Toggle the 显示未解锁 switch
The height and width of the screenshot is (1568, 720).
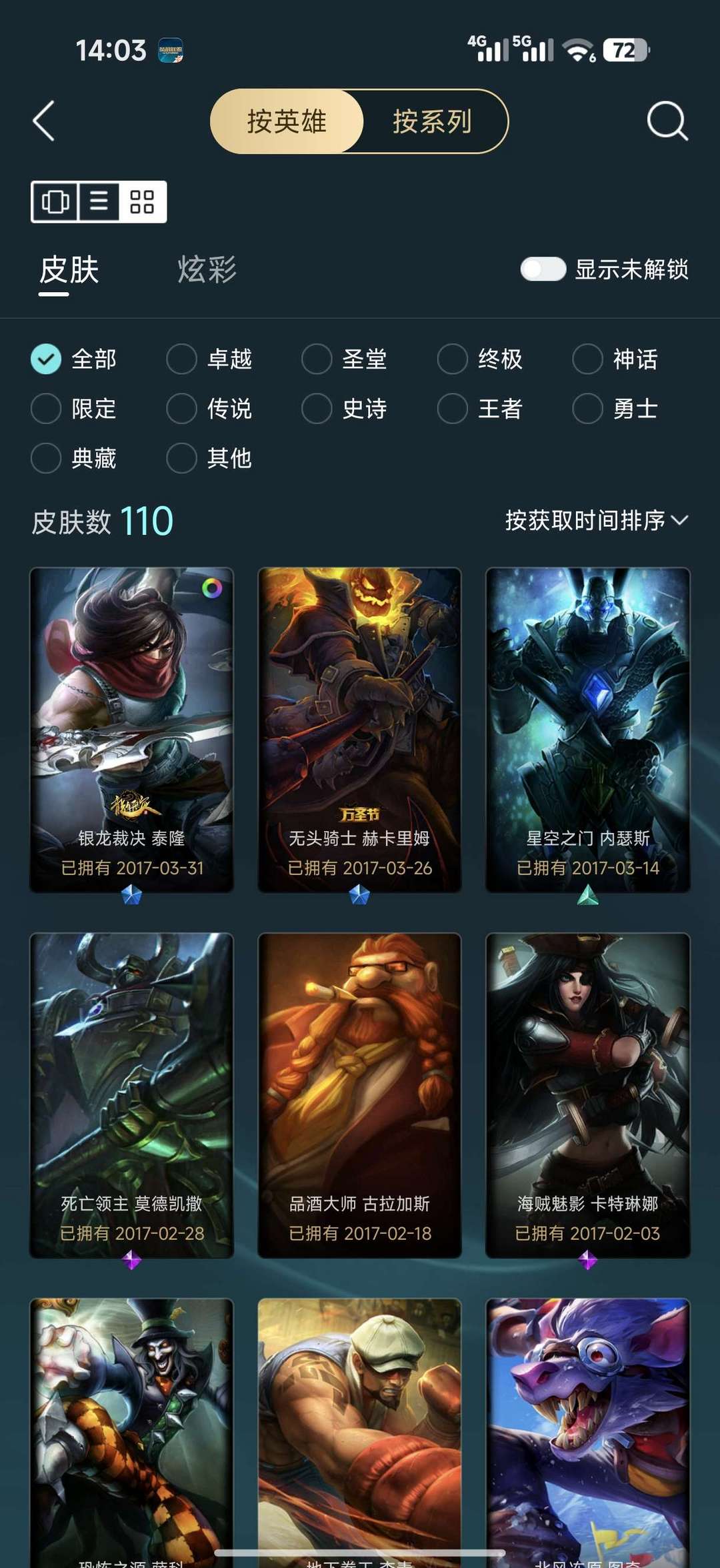(543, 269)
